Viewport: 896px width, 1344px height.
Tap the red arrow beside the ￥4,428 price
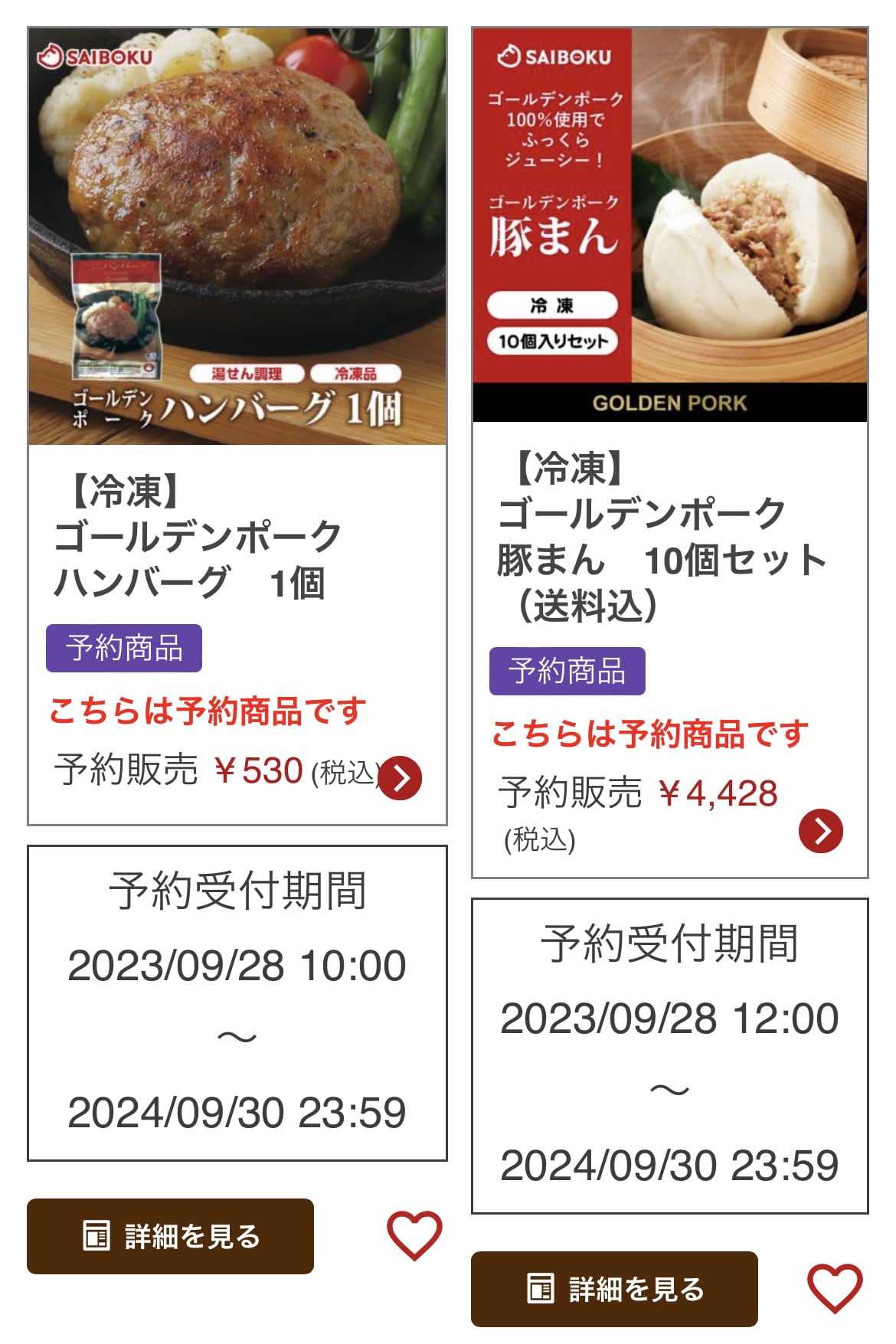coord(820,831)
